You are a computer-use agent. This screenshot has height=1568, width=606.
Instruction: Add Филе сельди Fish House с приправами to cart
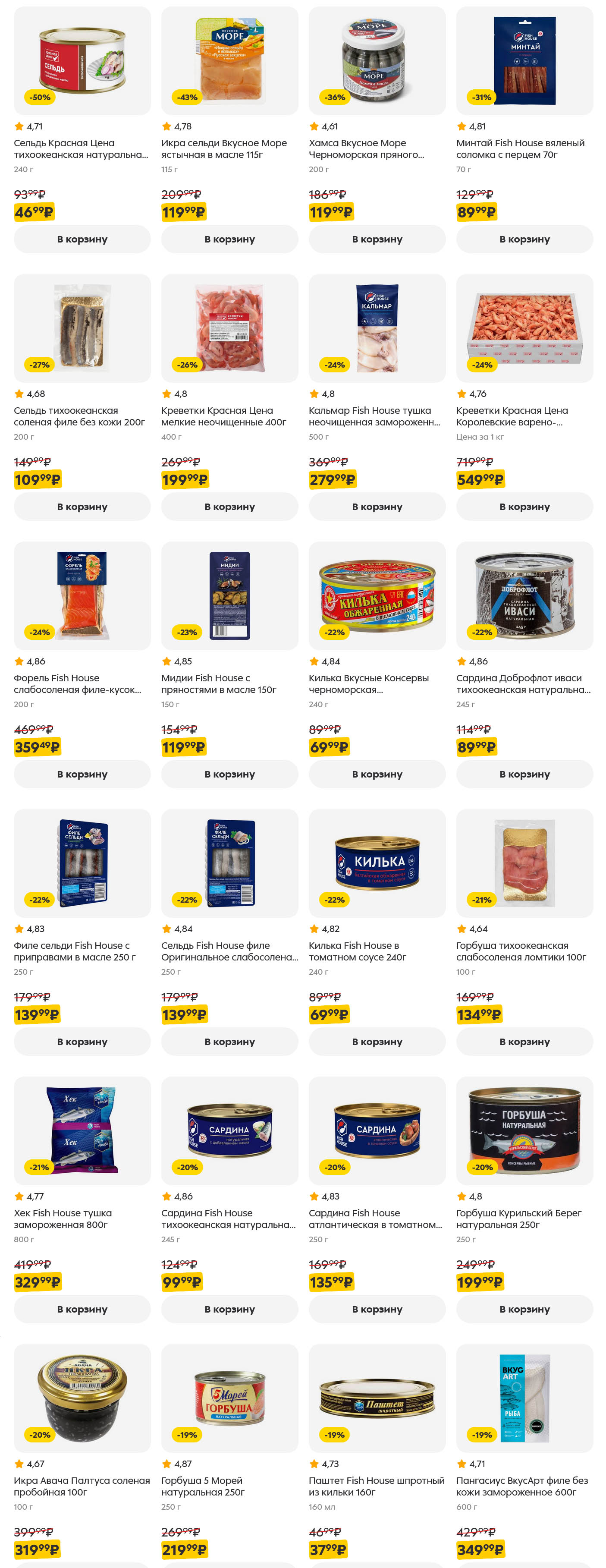pos(82,1042)
